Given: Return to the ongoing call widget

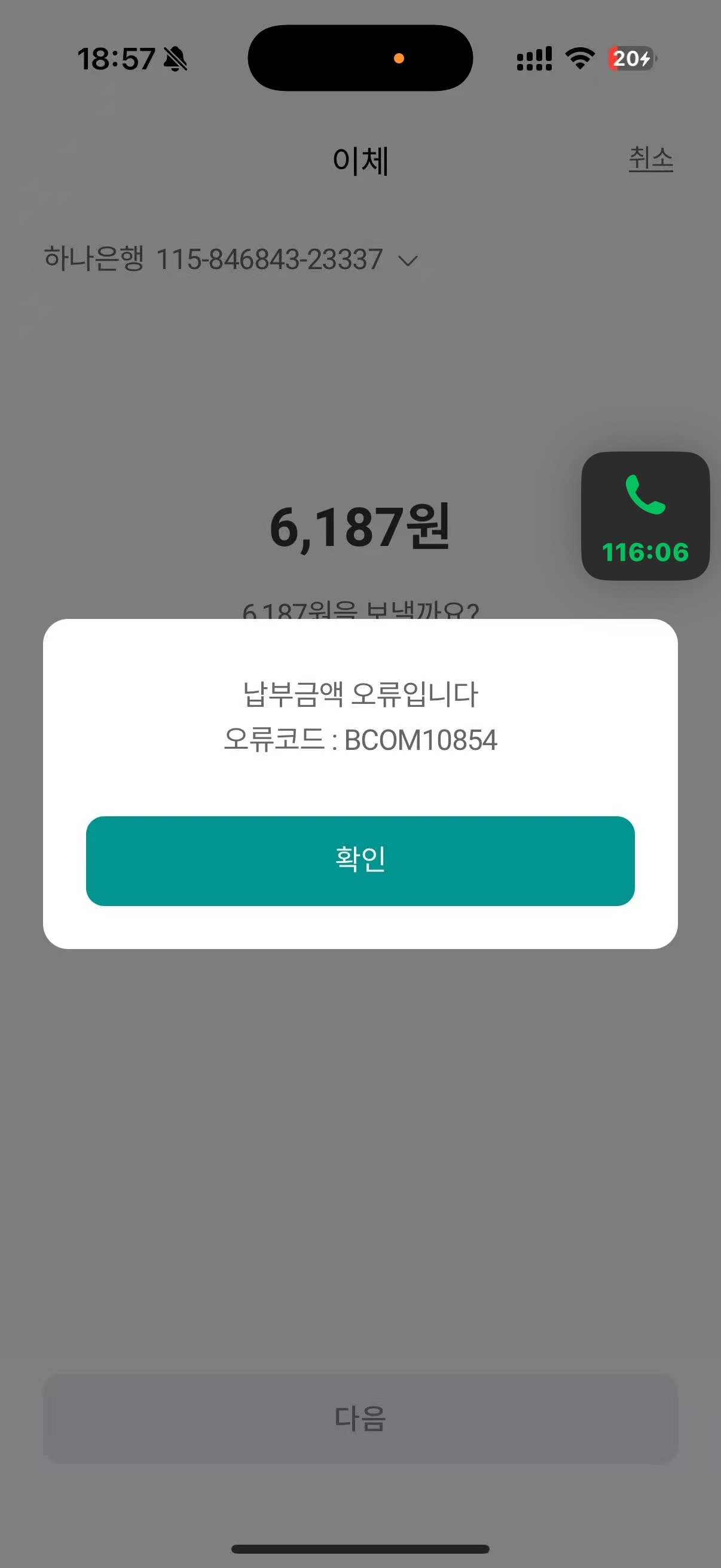Looking at the screenshot, I should [645, 515].
